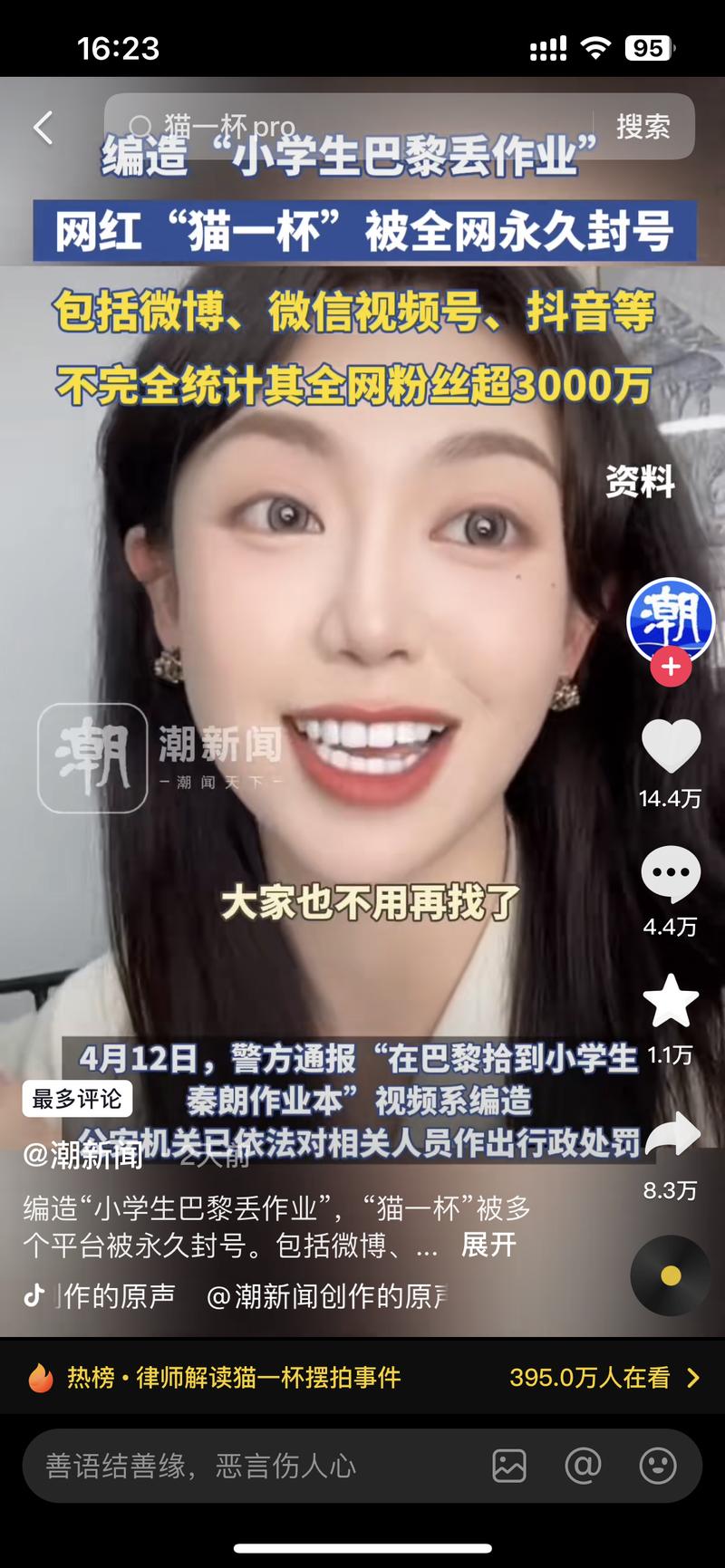Screen dimensions: 725x1568
Task: Tap the @ mention icon in comment bar
Action: click(x=584, y=1464)
